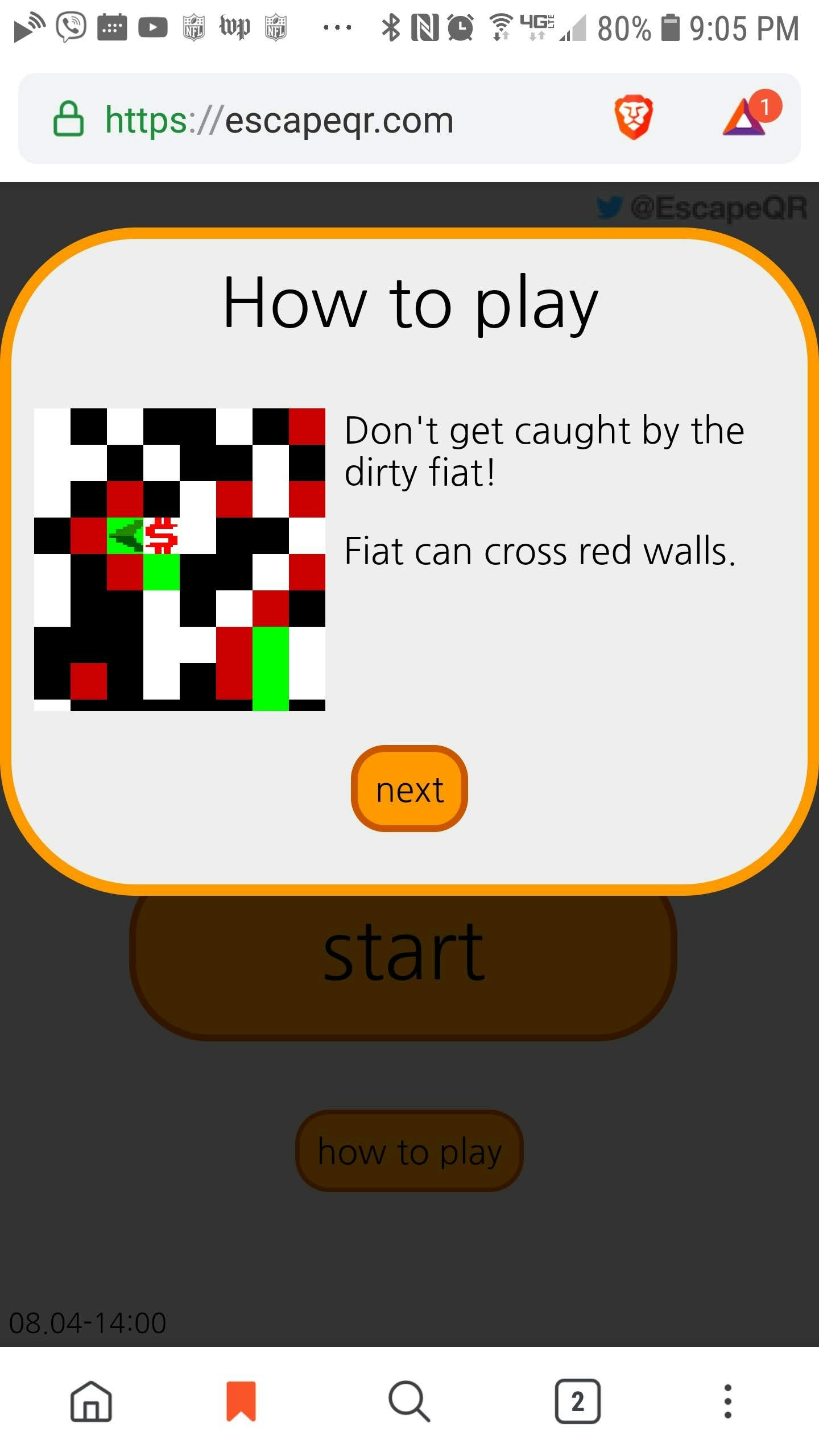Tap the dollar sign fiat sprite in maze
This screenshot has height=1456, width=819.
click(x=163, y=535)
